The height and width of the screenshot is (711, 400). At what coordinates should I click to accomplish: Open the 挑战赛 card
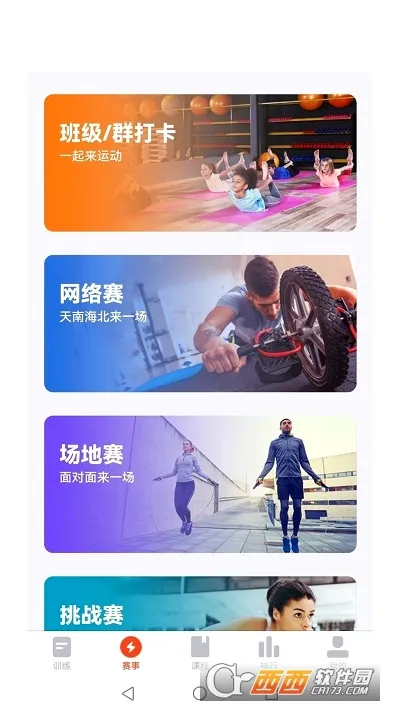(x=200, y=604)
